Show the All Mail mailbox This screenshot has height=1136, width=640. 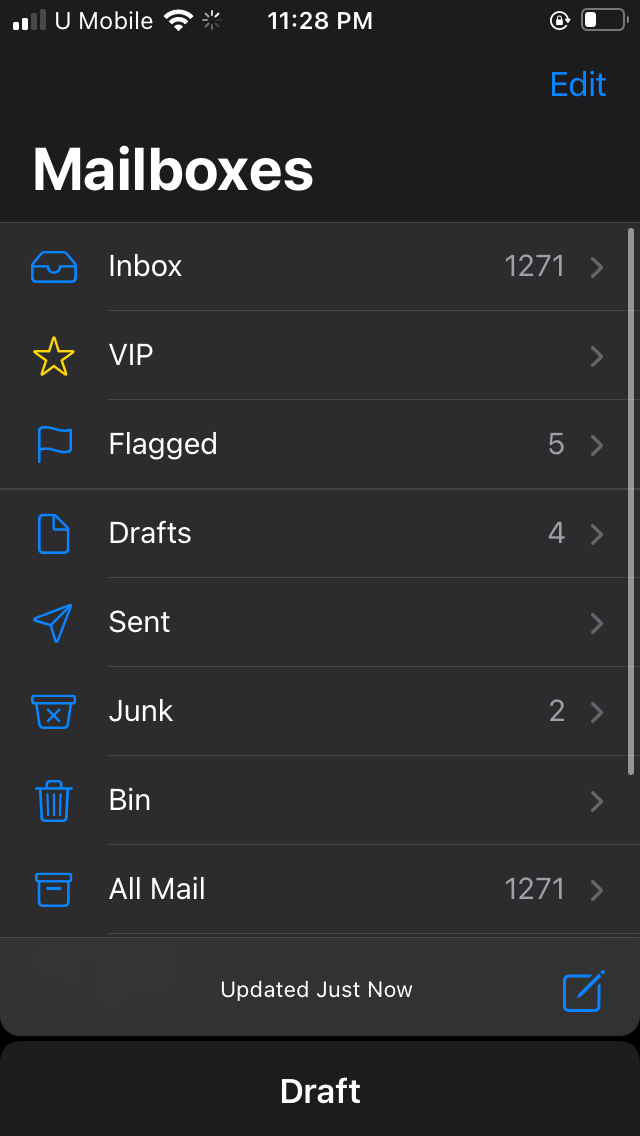point(318,889)
